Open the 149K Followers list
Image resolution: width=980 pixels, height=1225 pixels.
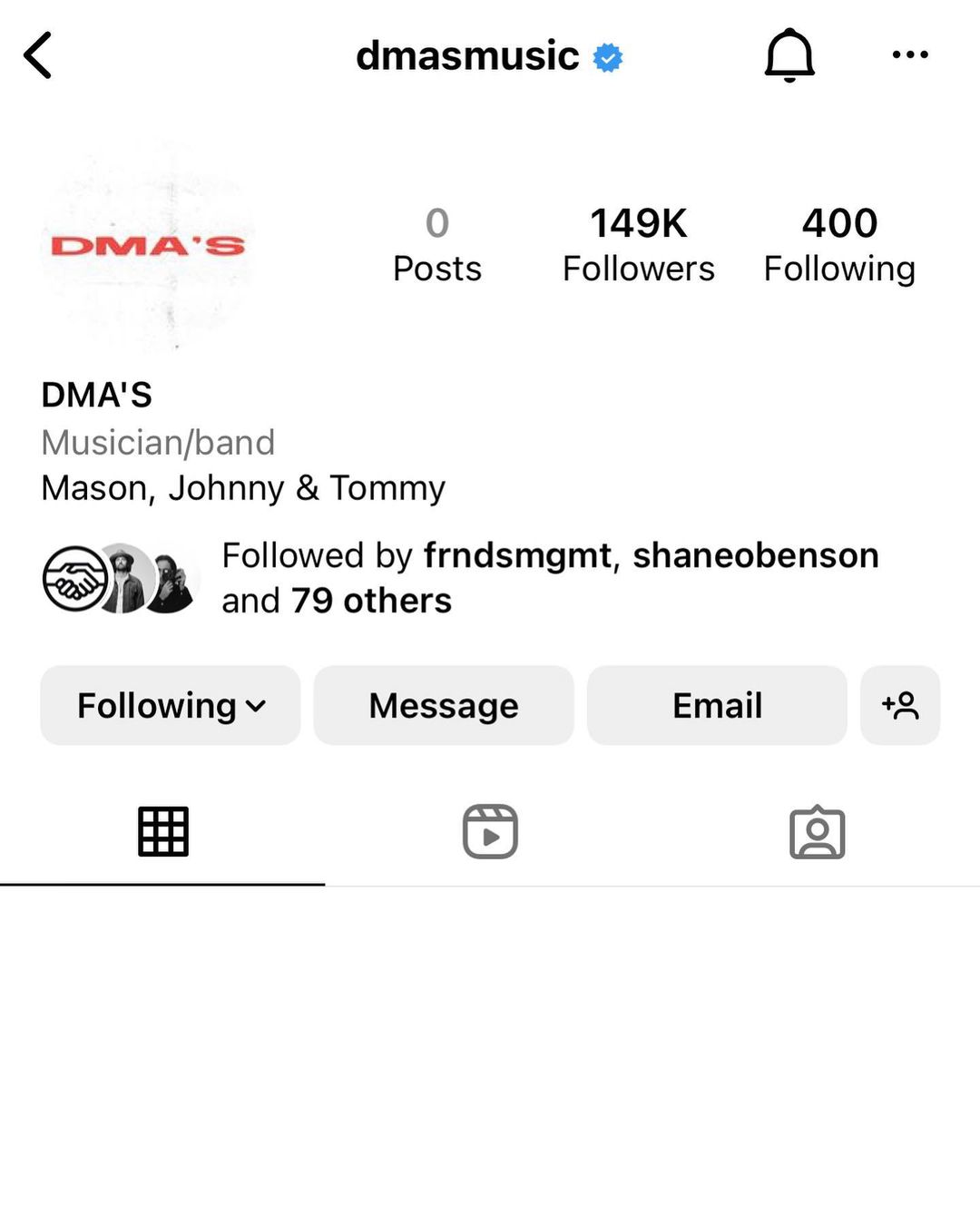tap(638, 245)
